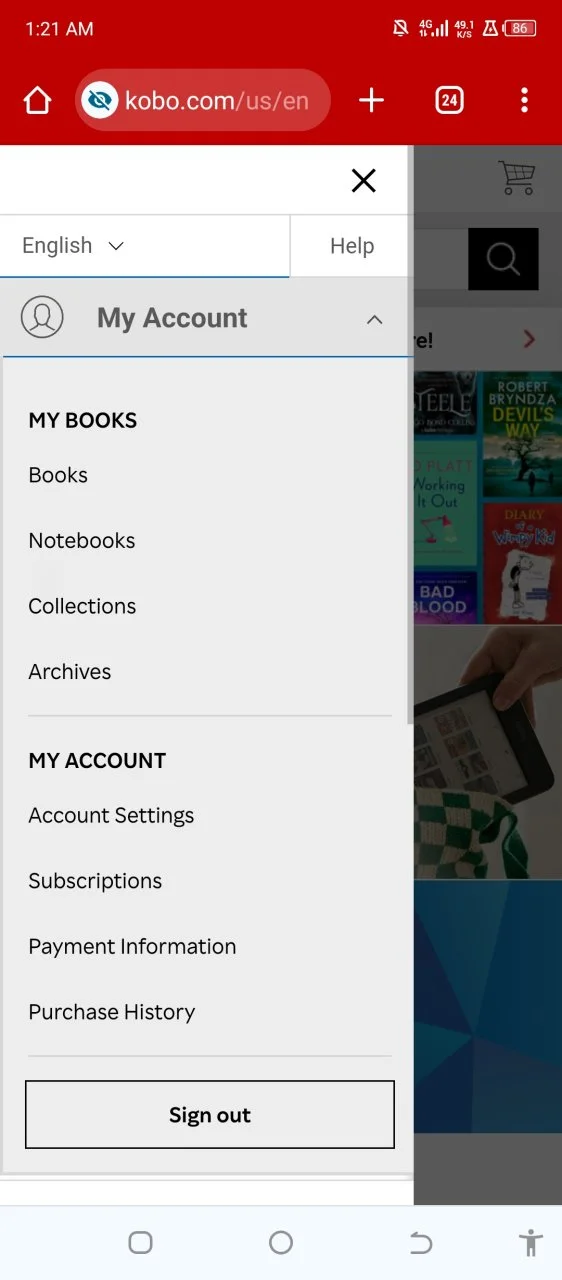Open Notebooks

82,541
